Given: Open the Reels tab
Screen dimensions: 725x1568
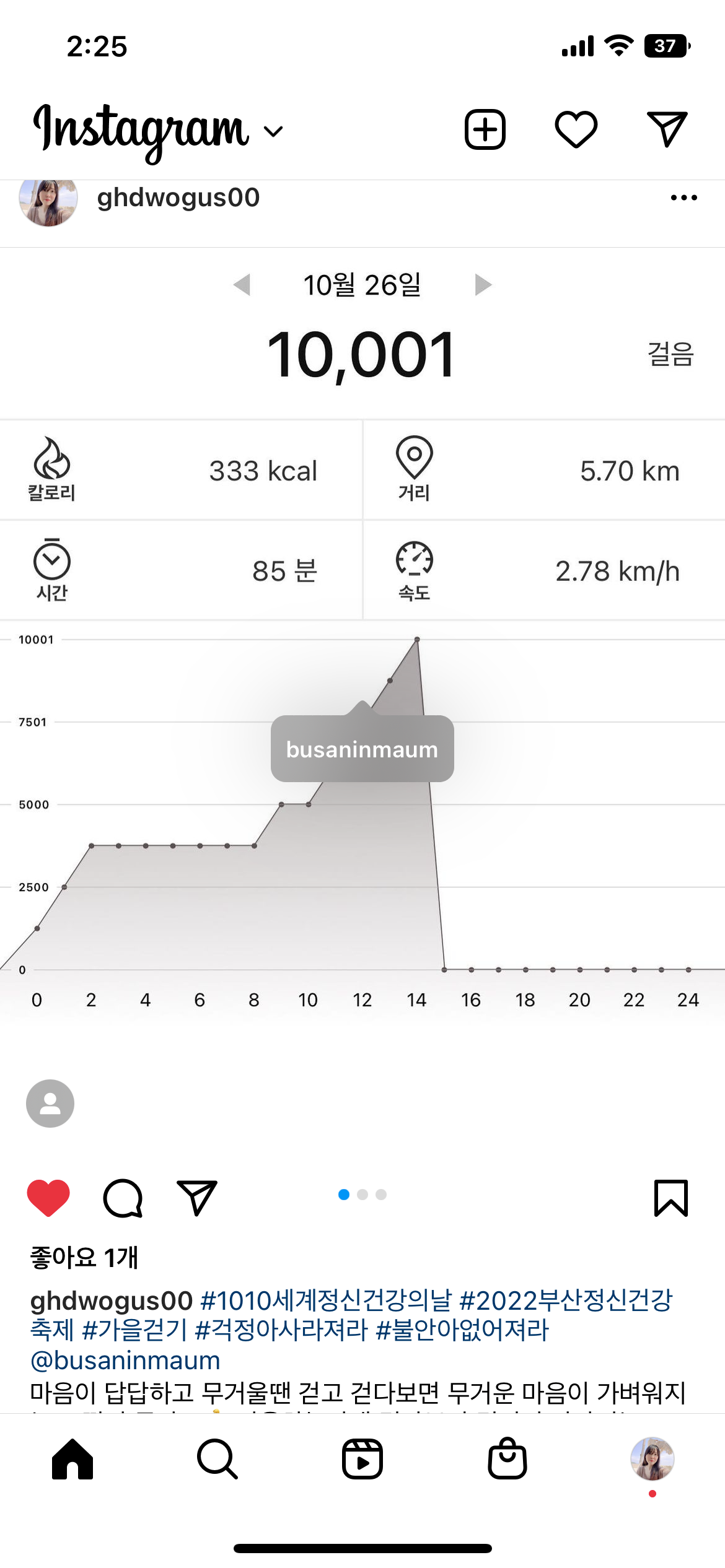Looking at the screenshot, I should point(362,1459).
